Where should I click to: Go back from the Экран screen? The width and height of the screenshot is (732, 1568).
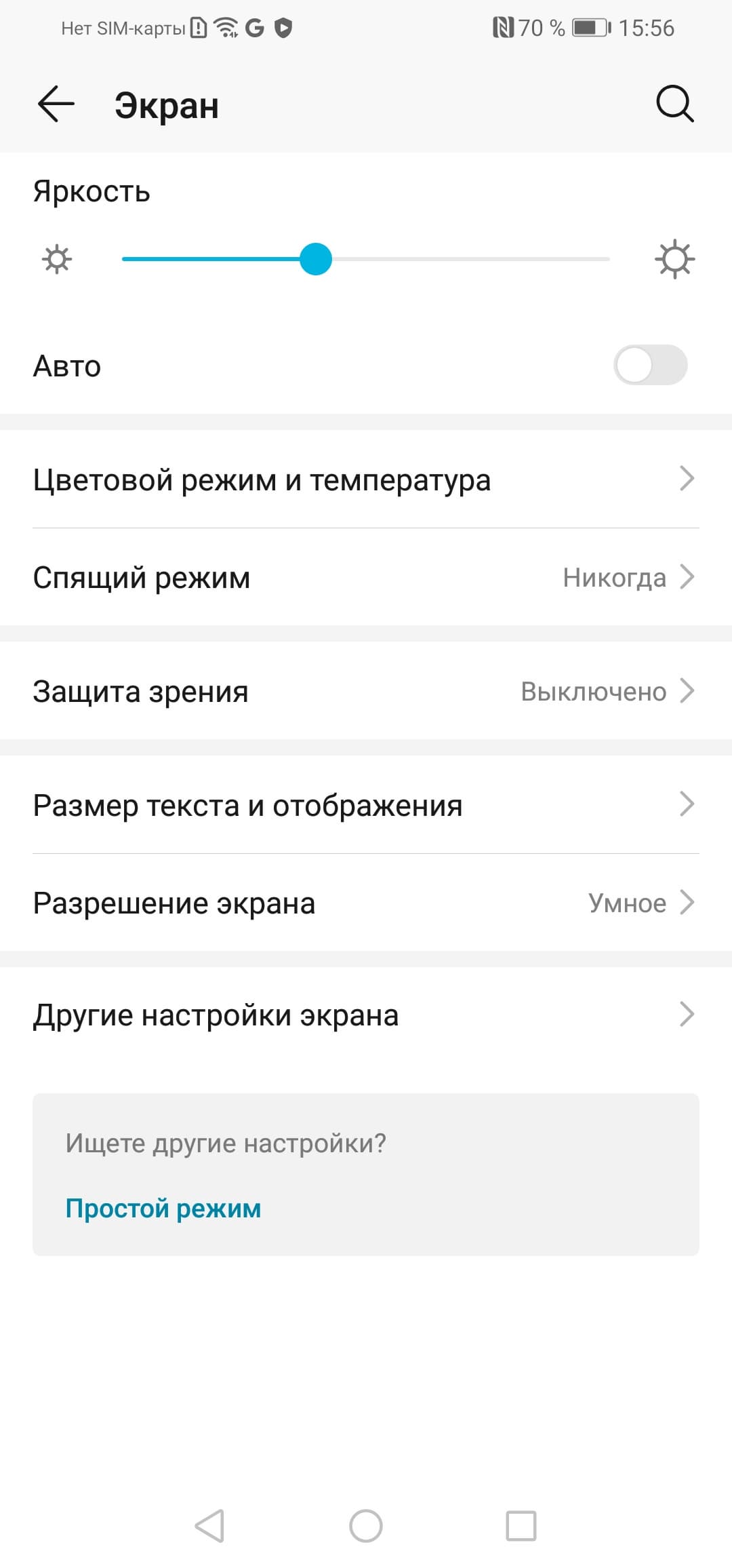point(56,104)
